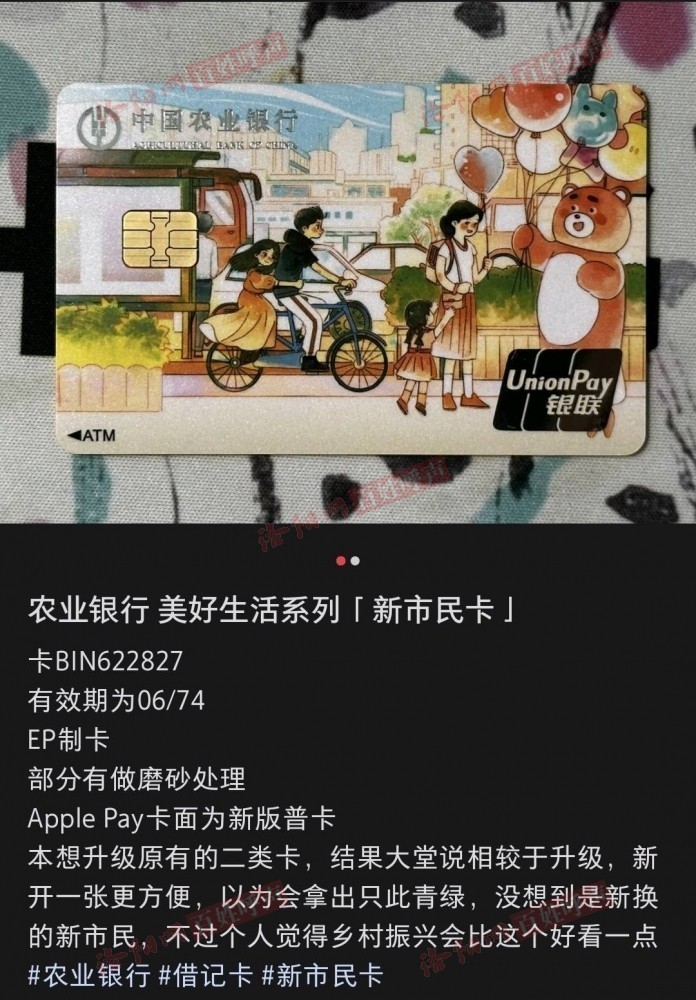696x1000 pixels.
Task: Open the #新市民卡 hashtag
Action: tap(322, 973)
